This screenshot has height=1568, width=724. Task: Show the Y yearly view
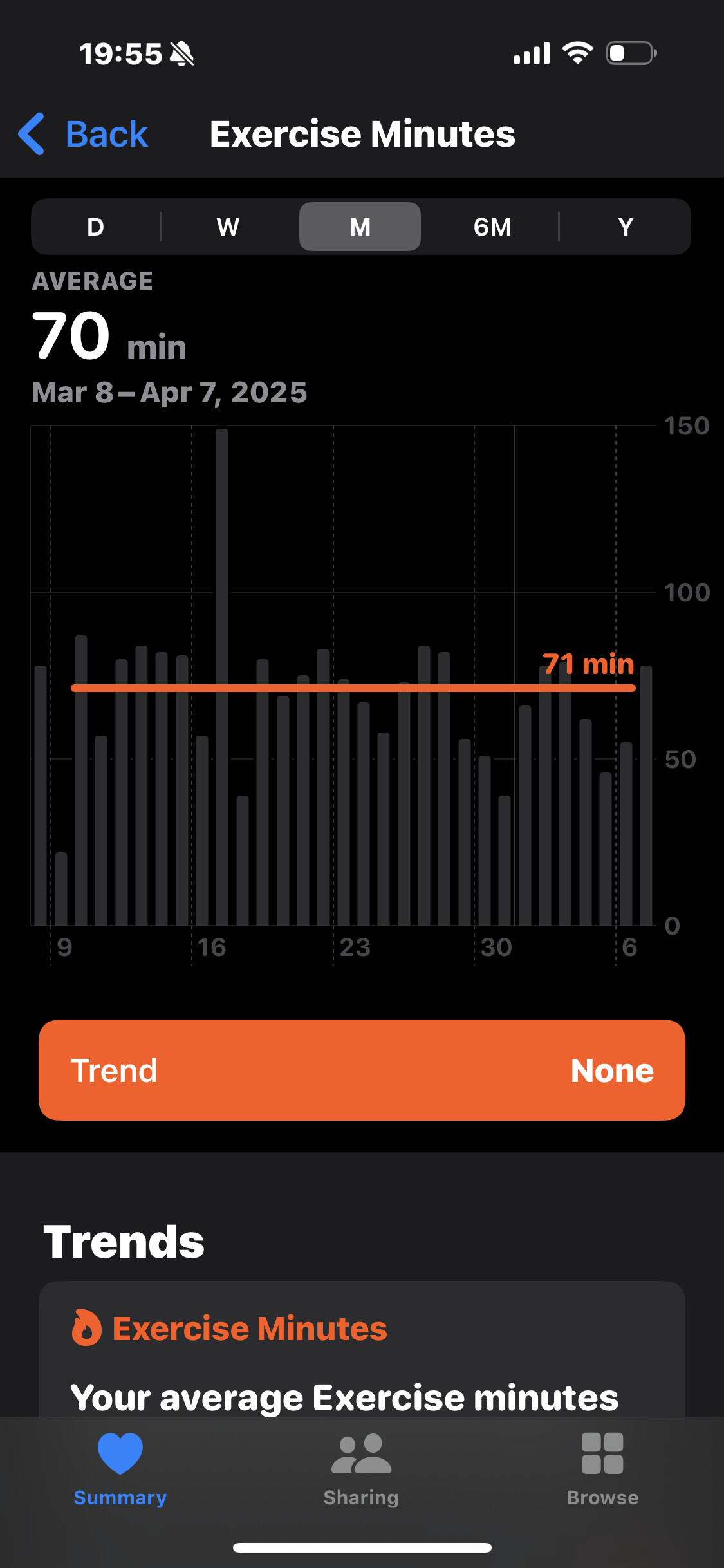click(625, 227)
